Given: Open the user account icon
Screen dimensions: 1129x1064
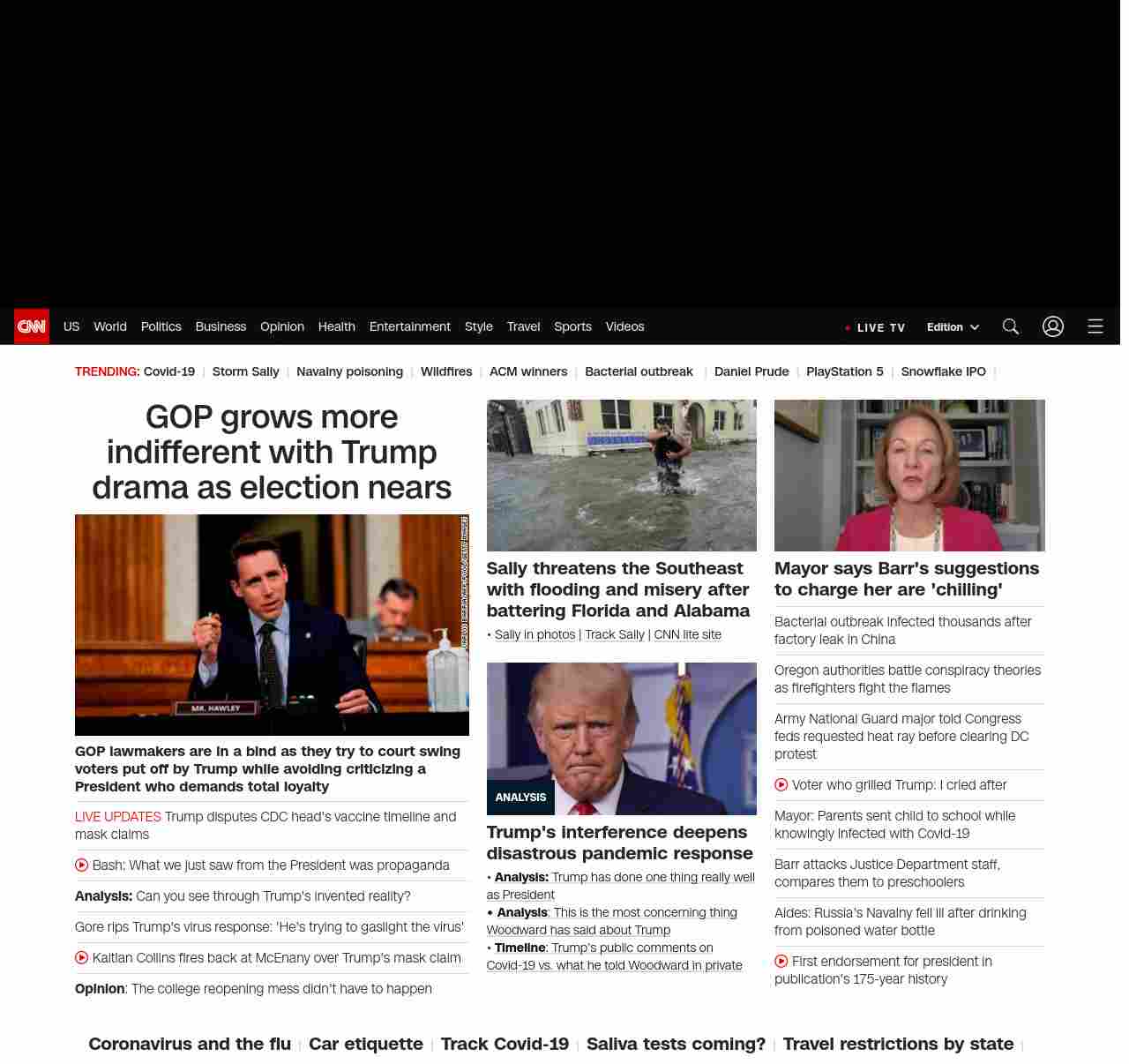Looking at the screenshot, I should point(1053,327).
